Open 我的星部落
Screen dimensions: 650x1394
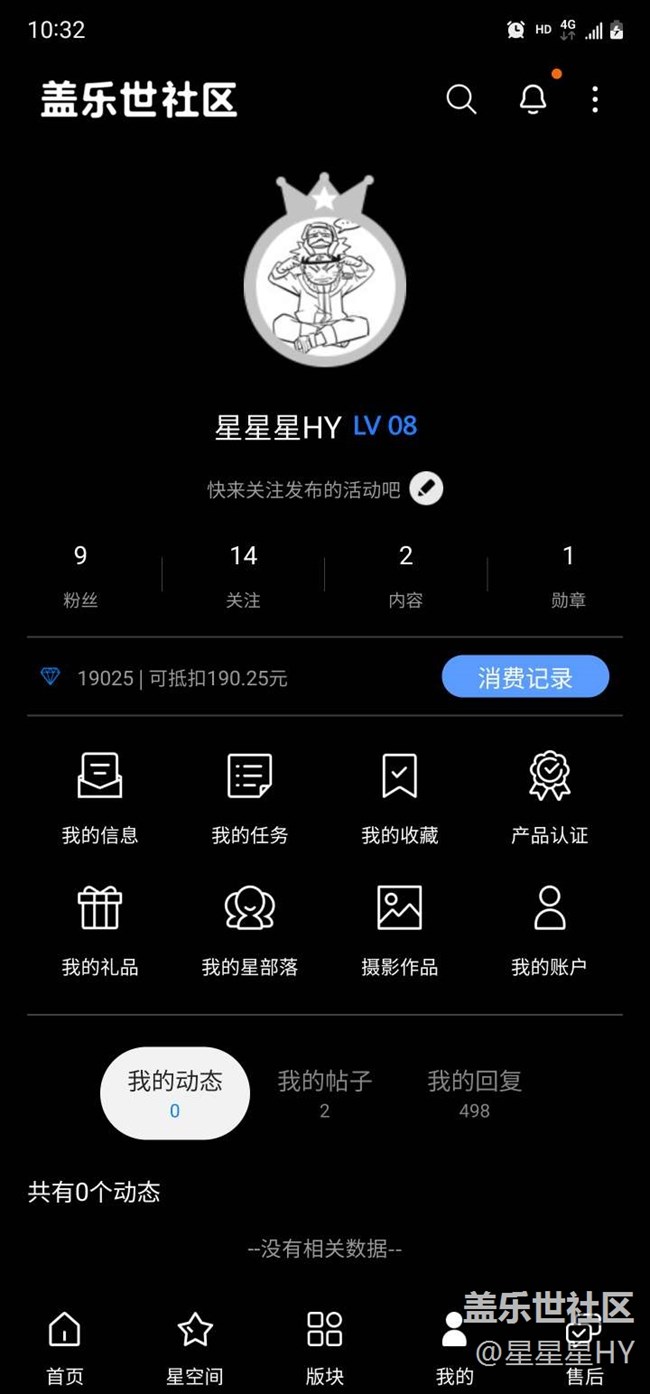(x=250, y=930)
